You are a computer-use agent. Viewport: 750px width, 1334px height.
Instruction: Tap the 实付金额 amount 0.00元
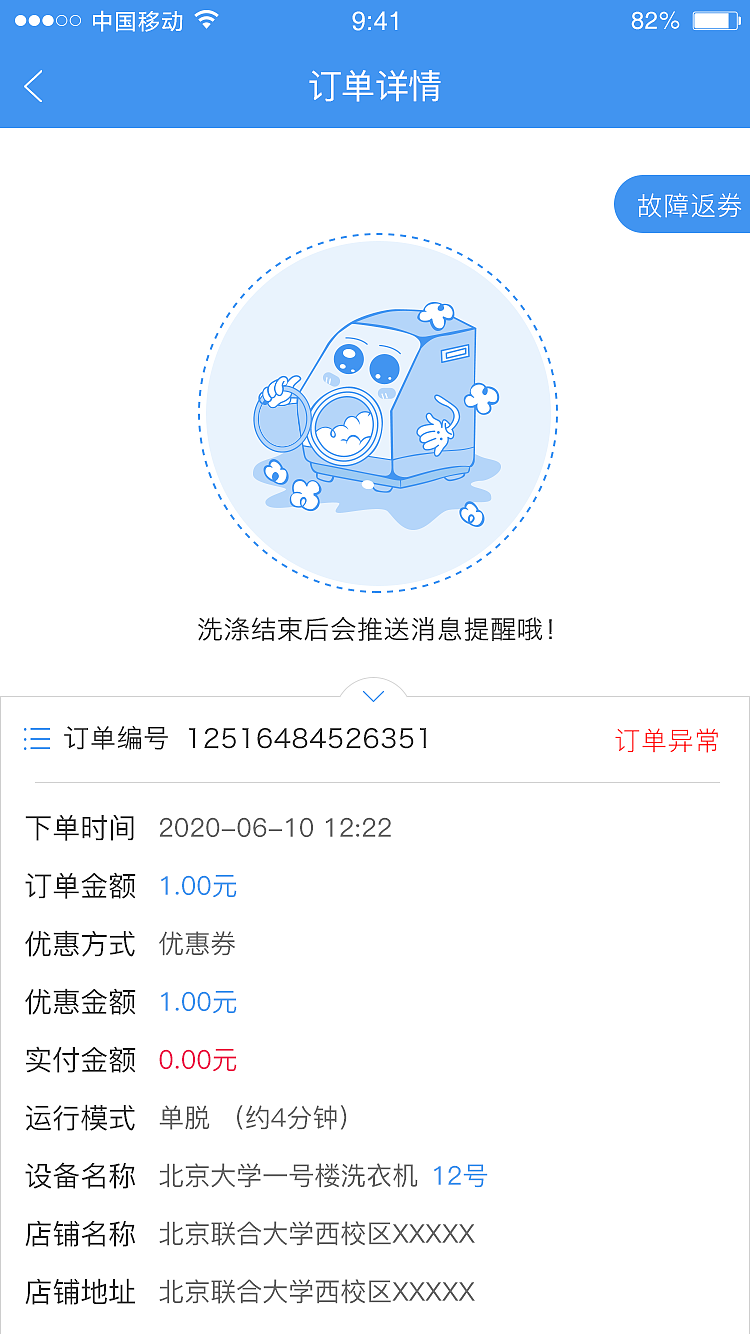(x=197, y=1060)
